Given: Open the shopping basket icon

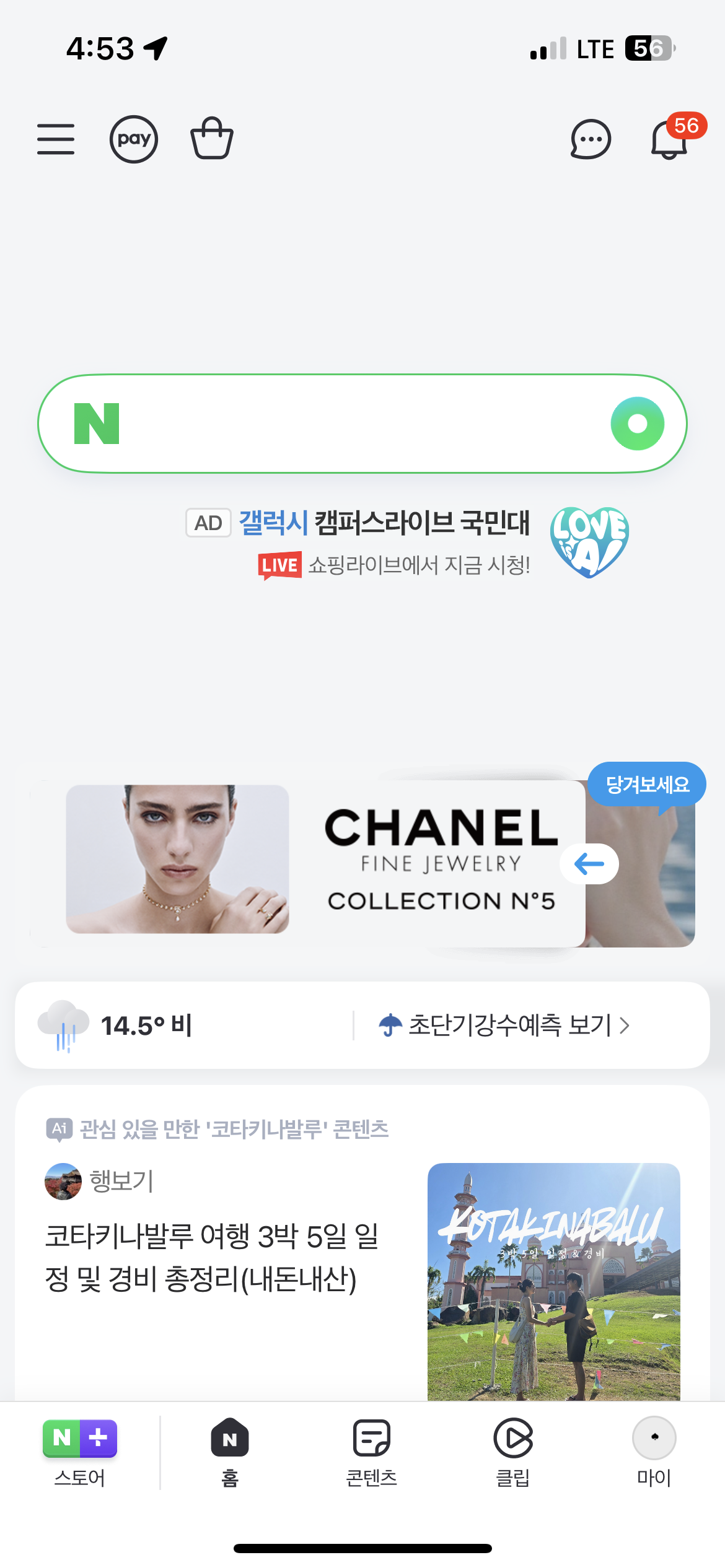Looking at the screenshot, I should (212, 138).
